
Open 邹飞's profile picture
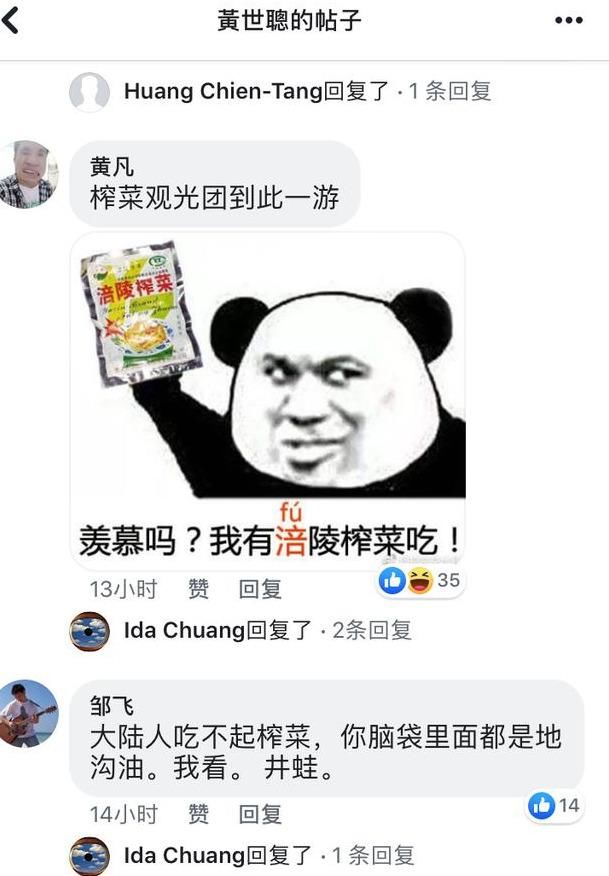click(x=28, y=712)
